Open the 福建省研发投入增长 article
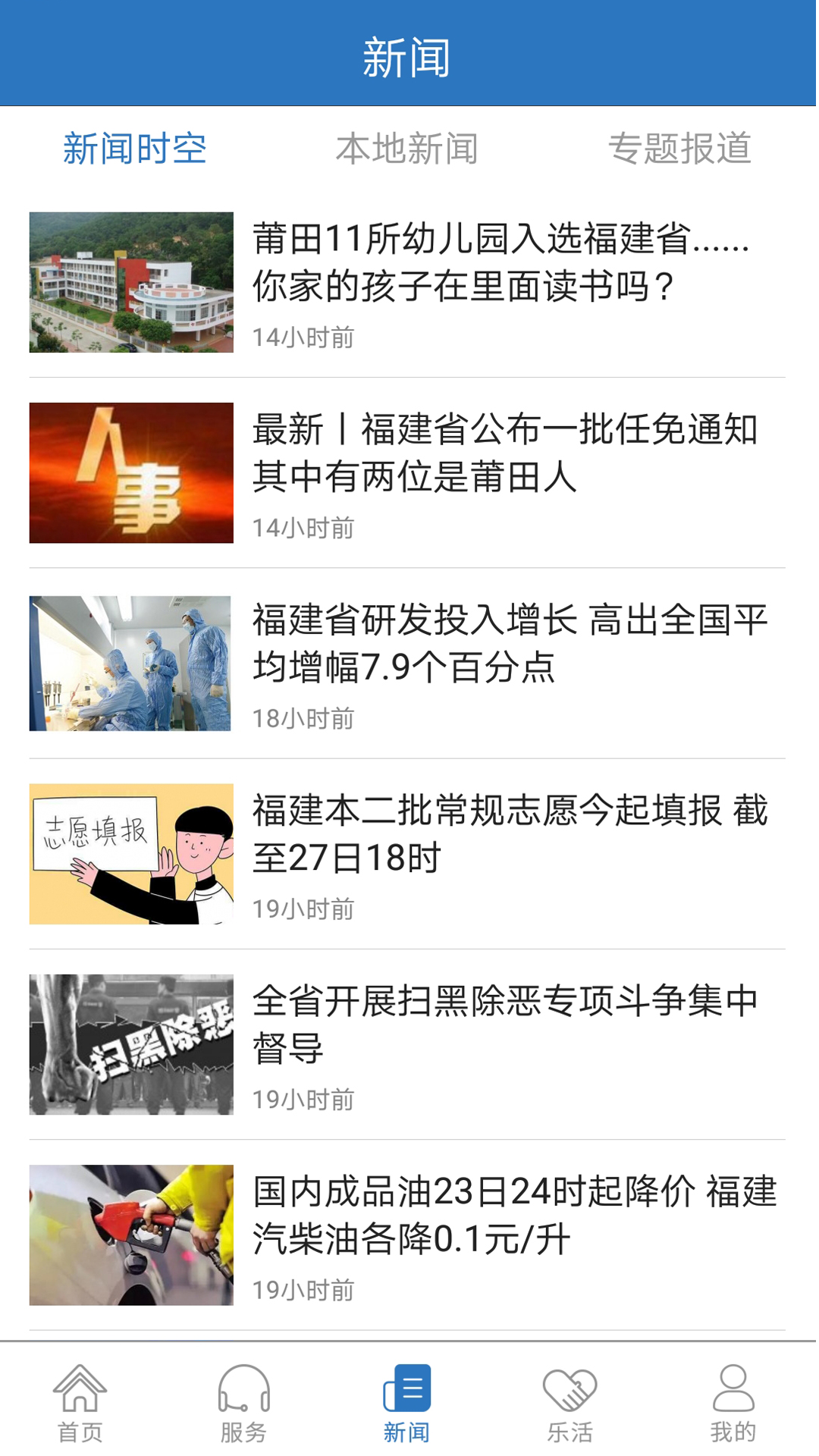This screenshot has height=1456, width=819. (508, 644)
